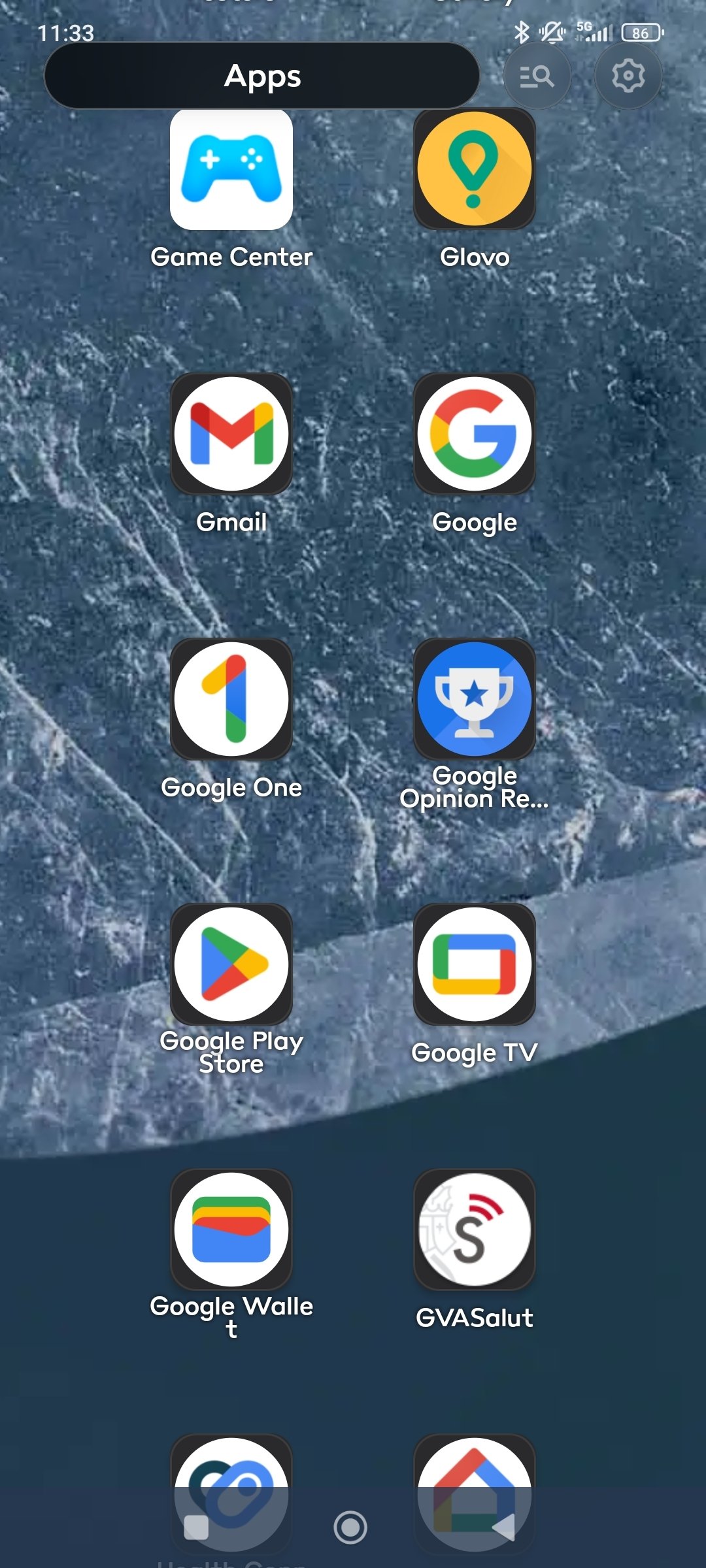
Task: Open Google Play Store
Action: coord(231,965)
